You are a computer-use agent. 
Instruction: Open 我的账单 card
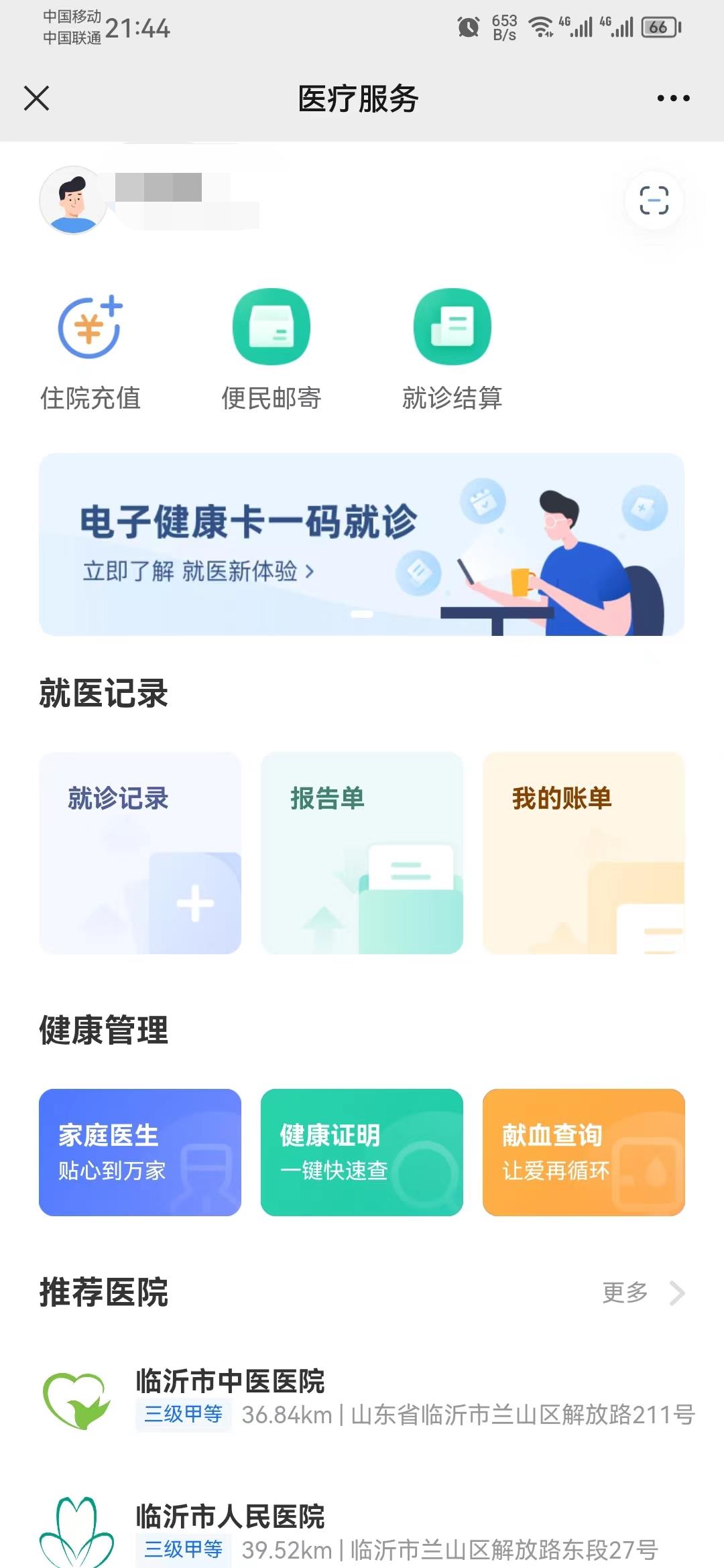[583, 852]
